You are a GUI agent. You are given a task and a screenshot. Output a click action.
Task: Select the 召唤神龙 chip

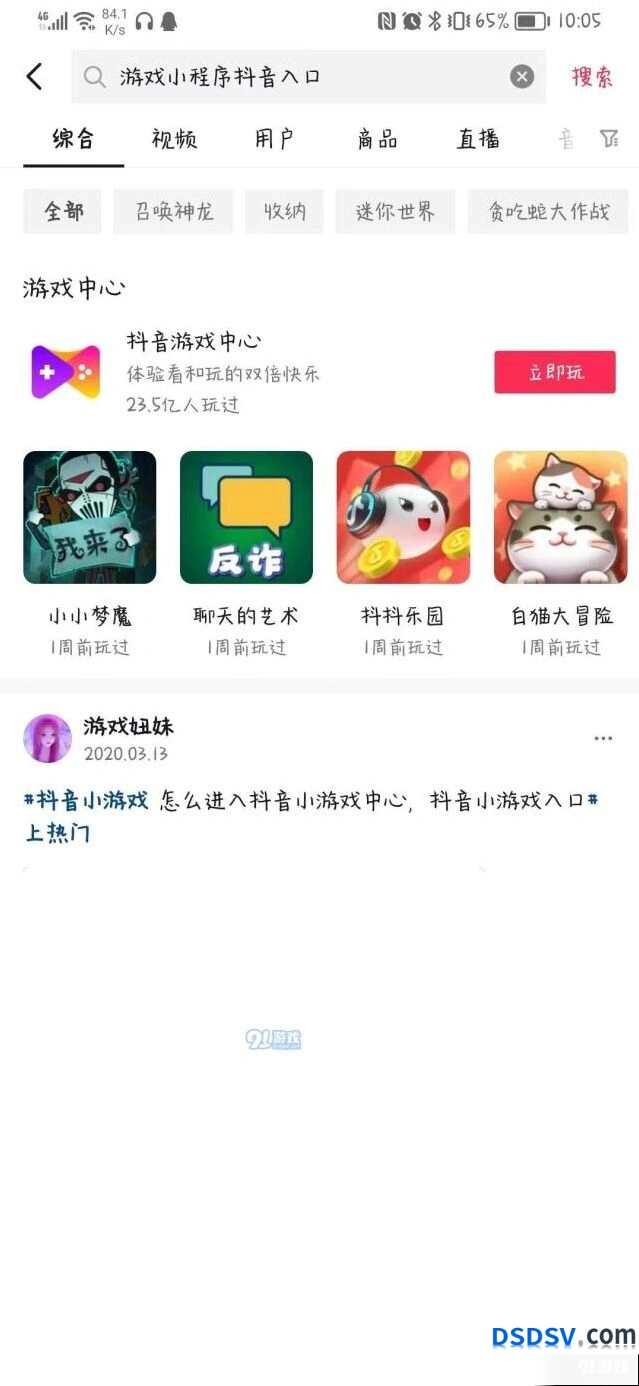pyautogui.click(x=173, y=211)
